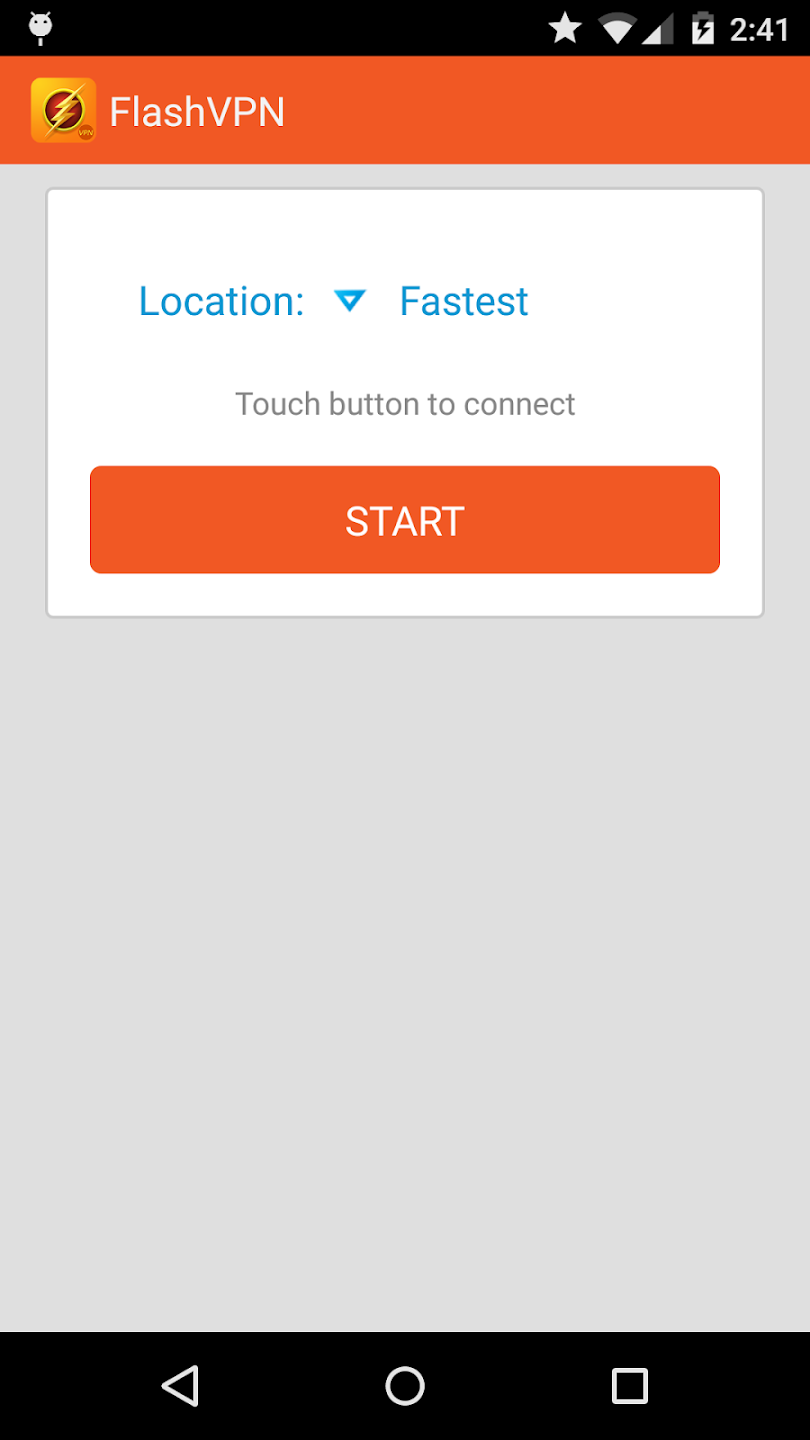
Task: Click the FlashVPN title text
Action: click(197, 110)
